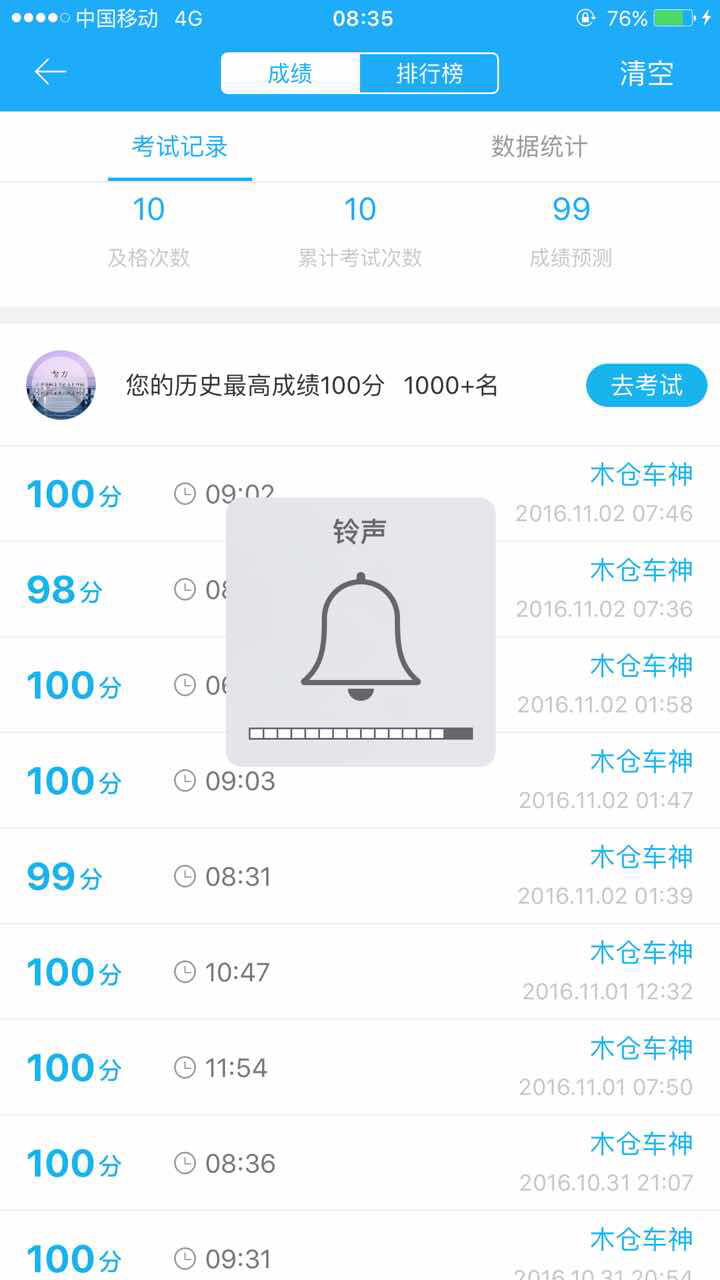The width and height of the screenshot is (720, 1280).
Task: Switch to the 数据统计 tab
Action: 539,147
